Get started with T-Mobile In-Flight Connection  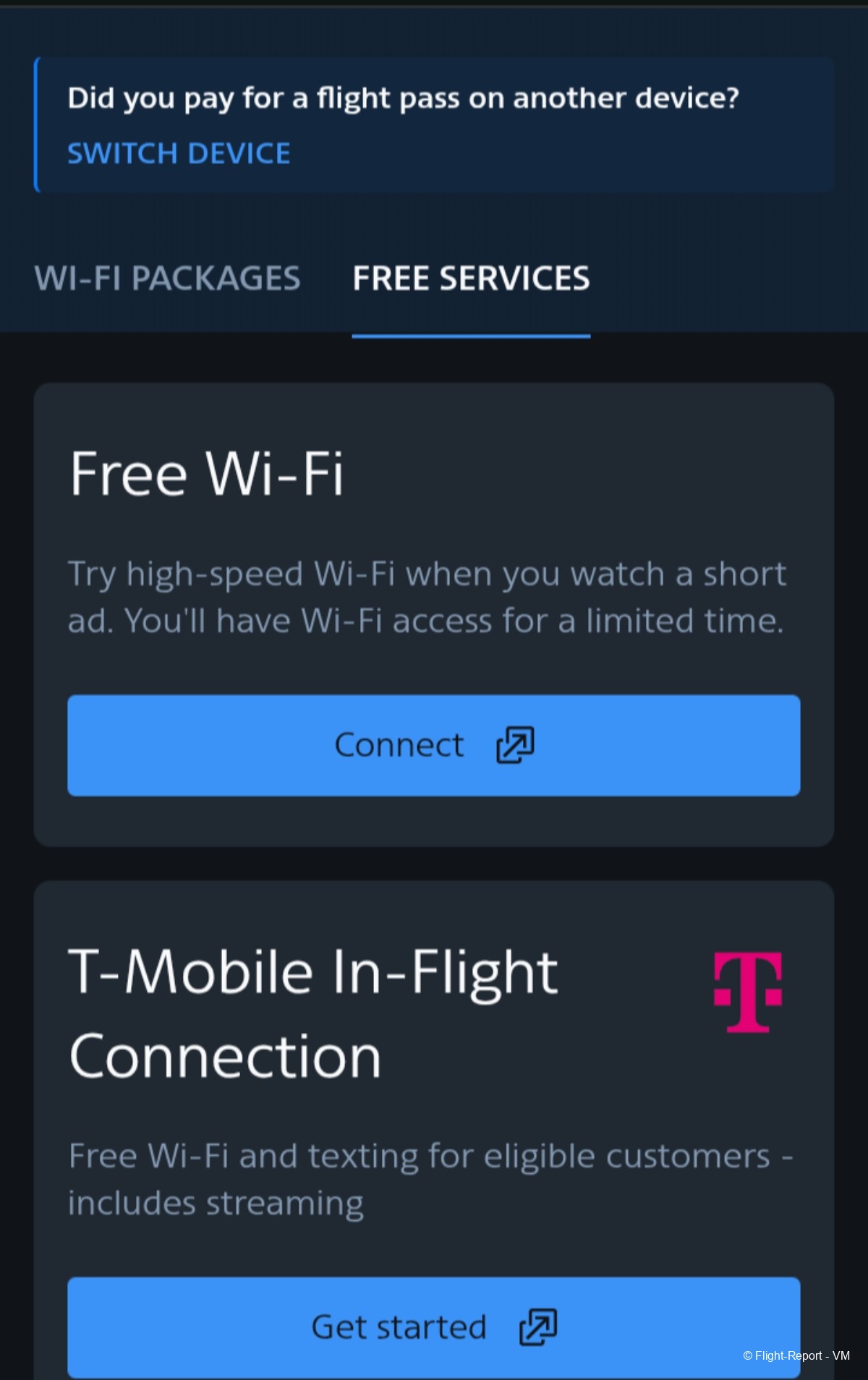pos(433,1326)
